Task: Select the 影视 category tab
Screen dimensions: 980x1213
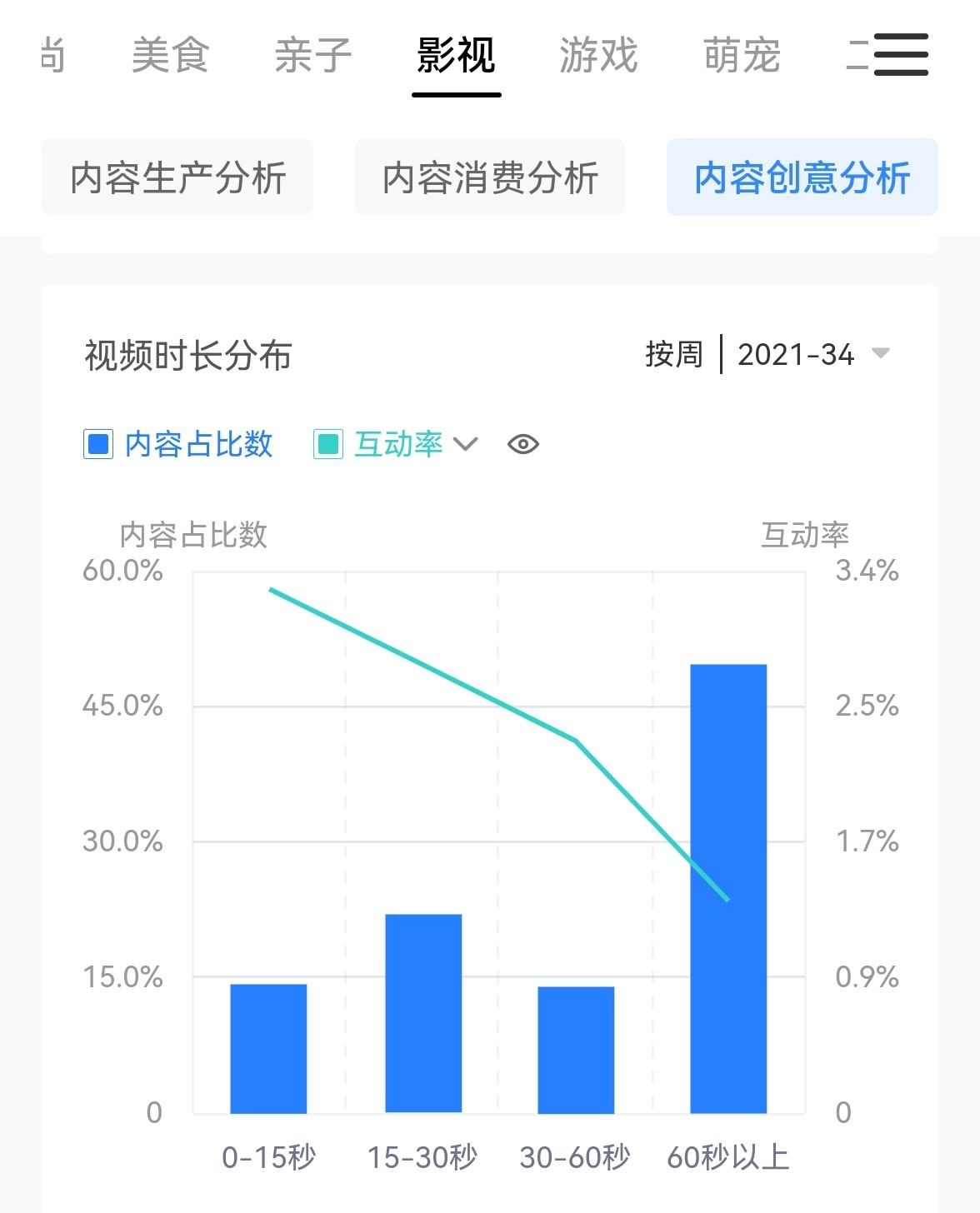Action: click(456, 57)
